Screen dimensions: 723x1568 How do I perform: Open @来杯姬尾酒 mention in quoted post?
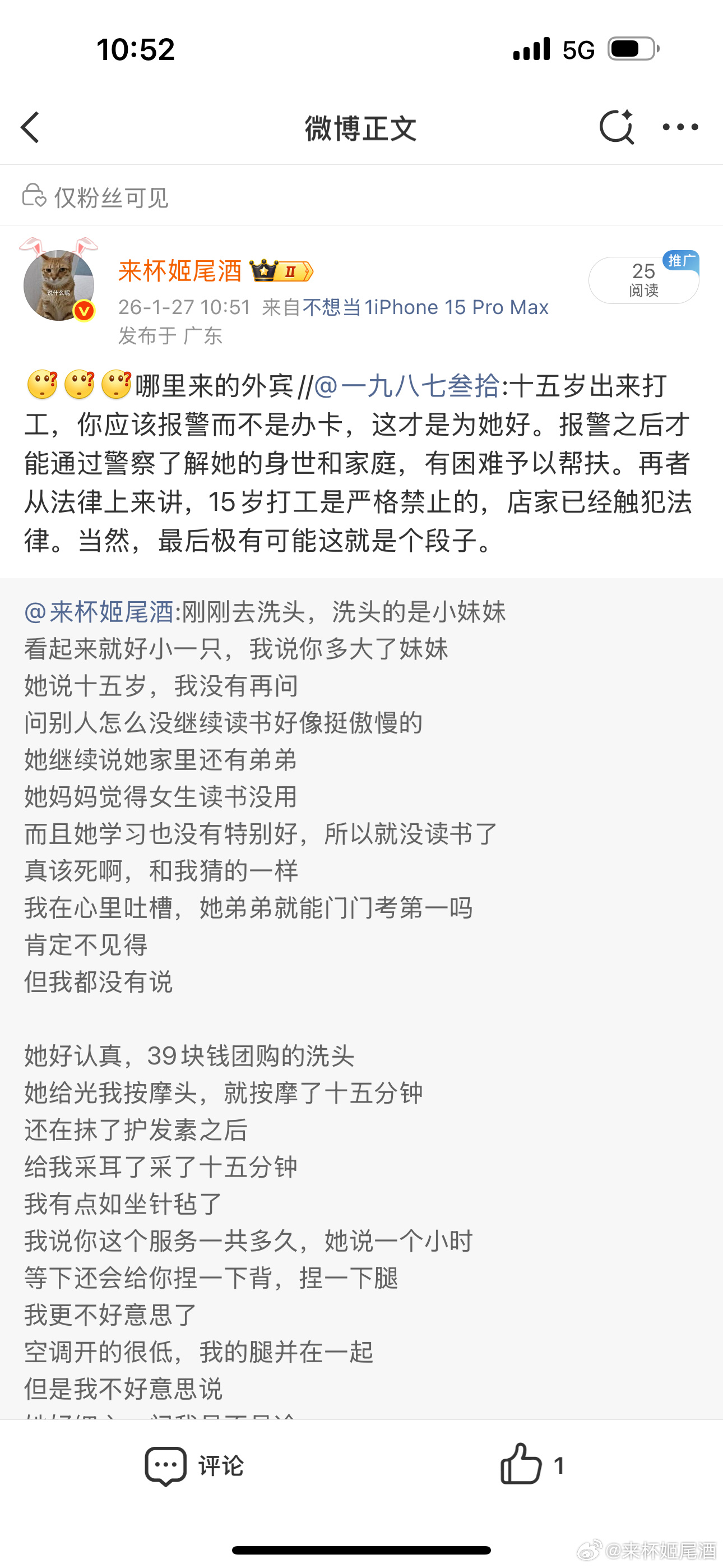[99, 612]
